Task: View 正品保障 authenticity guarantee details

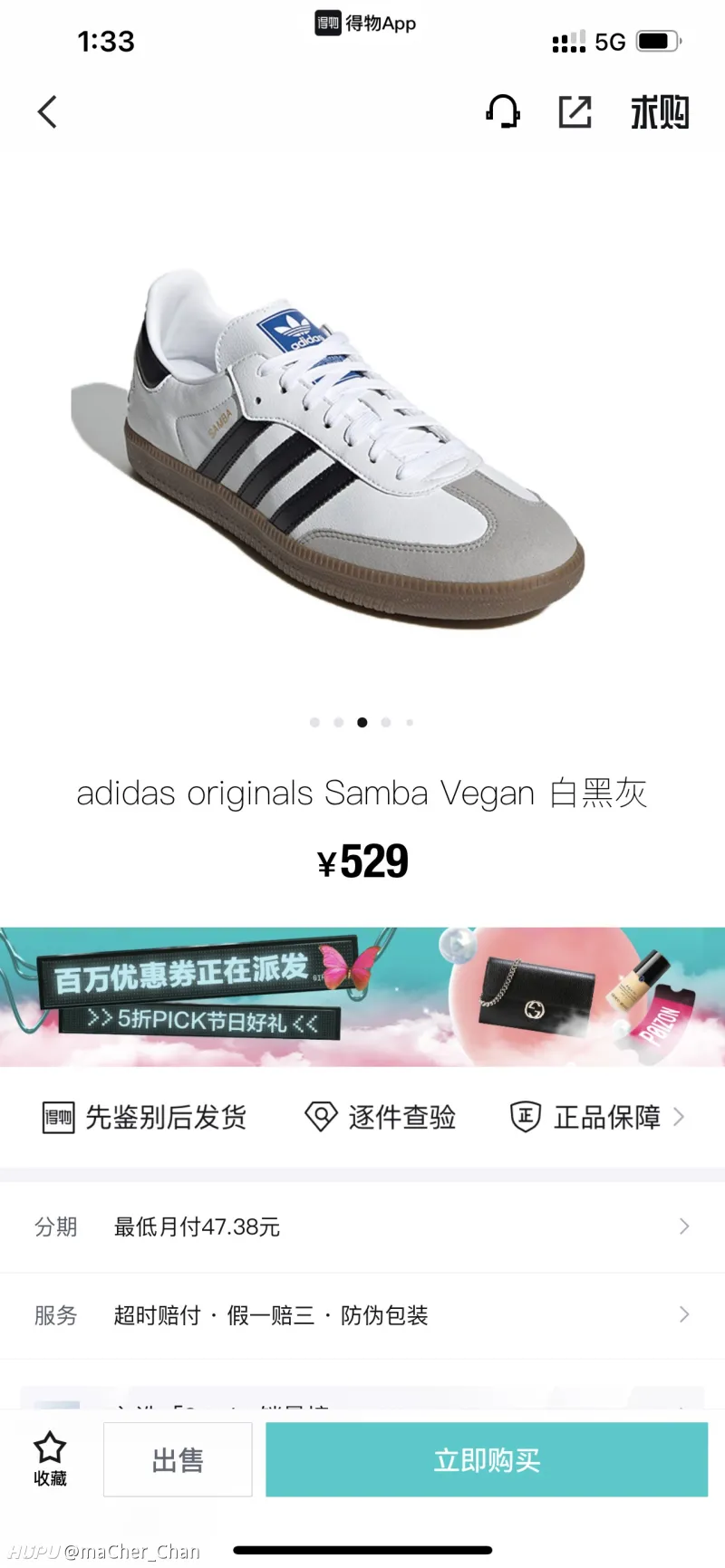Action: coord(598,1117)
